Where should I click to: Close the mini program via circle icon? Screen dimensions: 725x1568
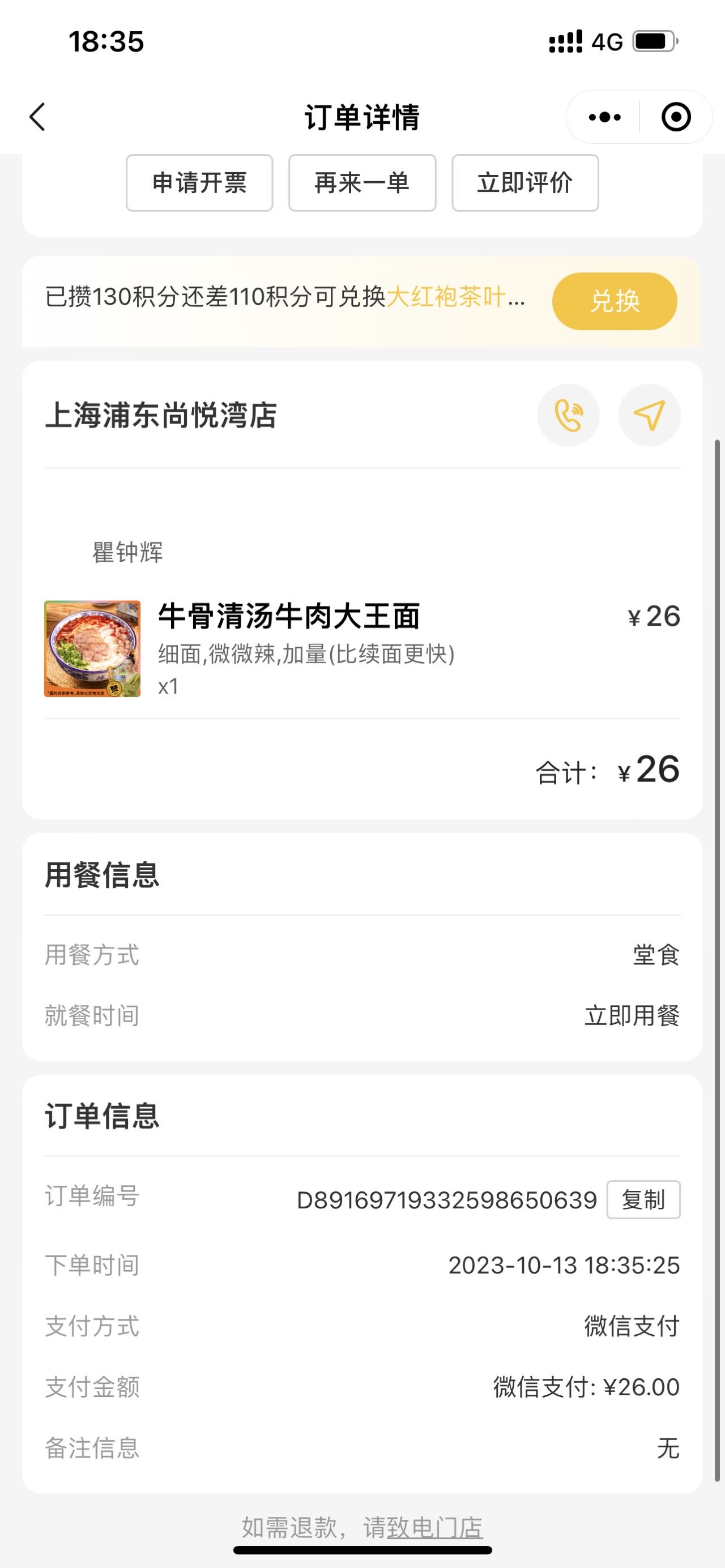(x=676, y=117)
